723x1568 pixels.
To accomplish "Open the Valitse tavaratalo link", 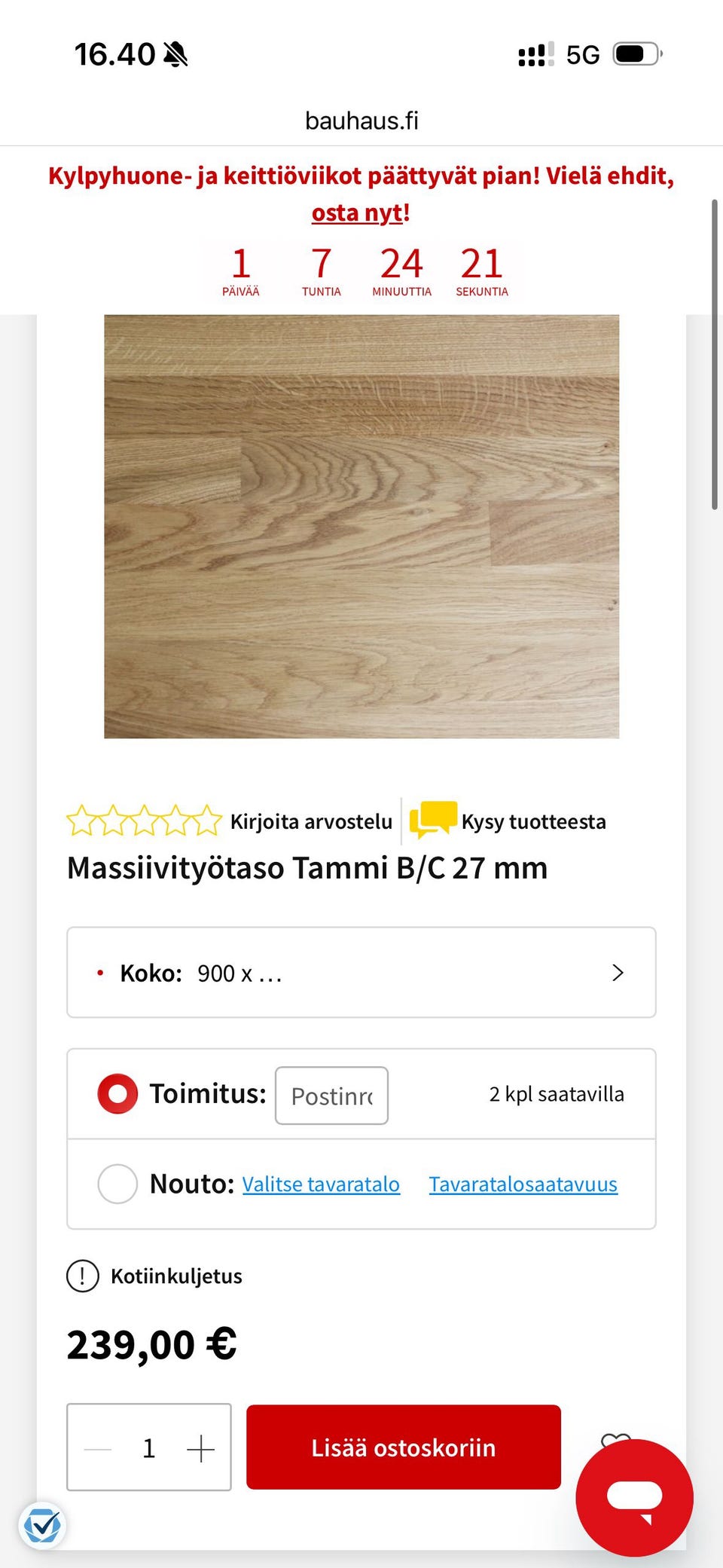I will point(320,1183).
